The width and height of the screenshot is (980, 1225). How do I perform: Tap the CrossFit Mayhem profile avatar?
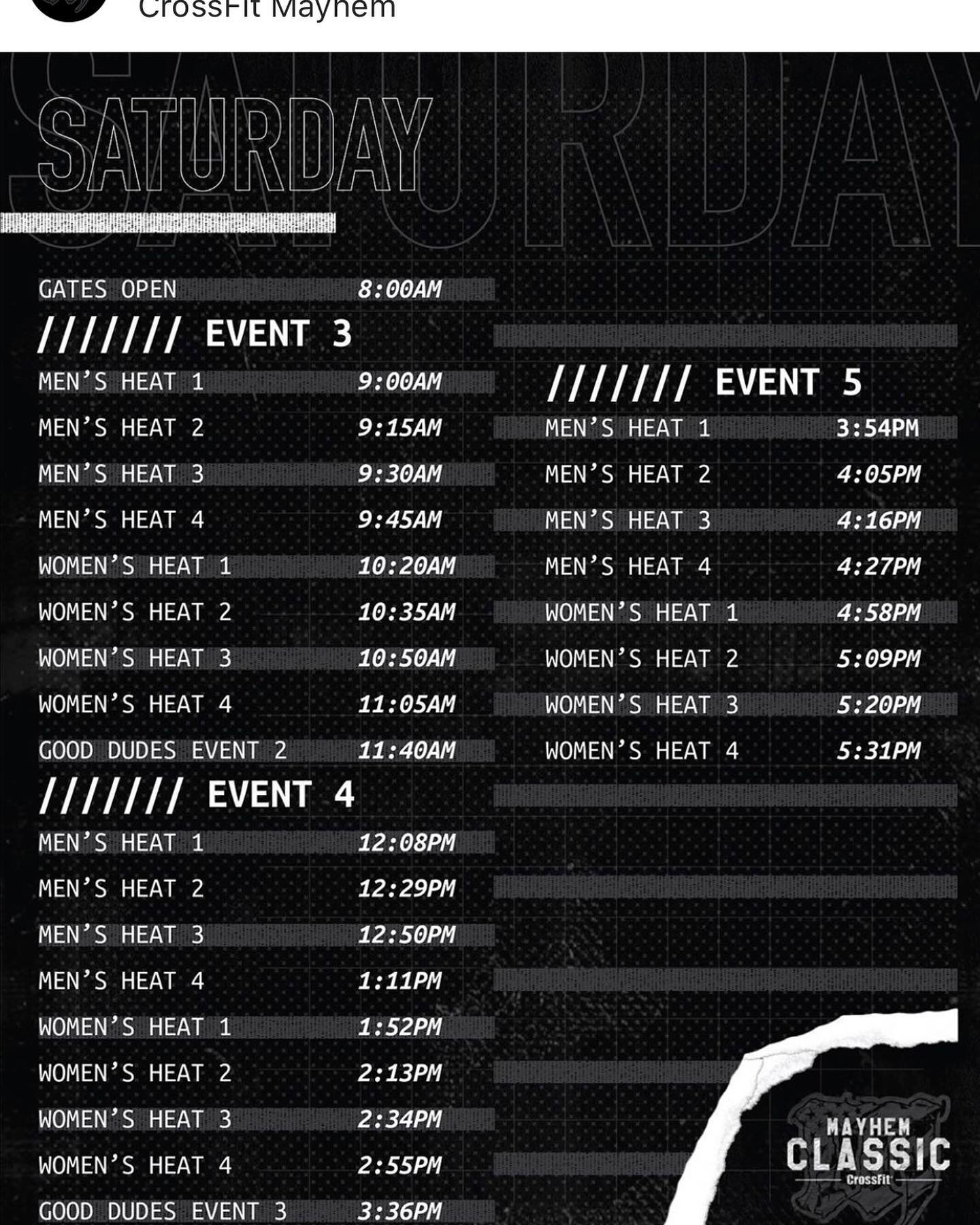click(69, 8)
